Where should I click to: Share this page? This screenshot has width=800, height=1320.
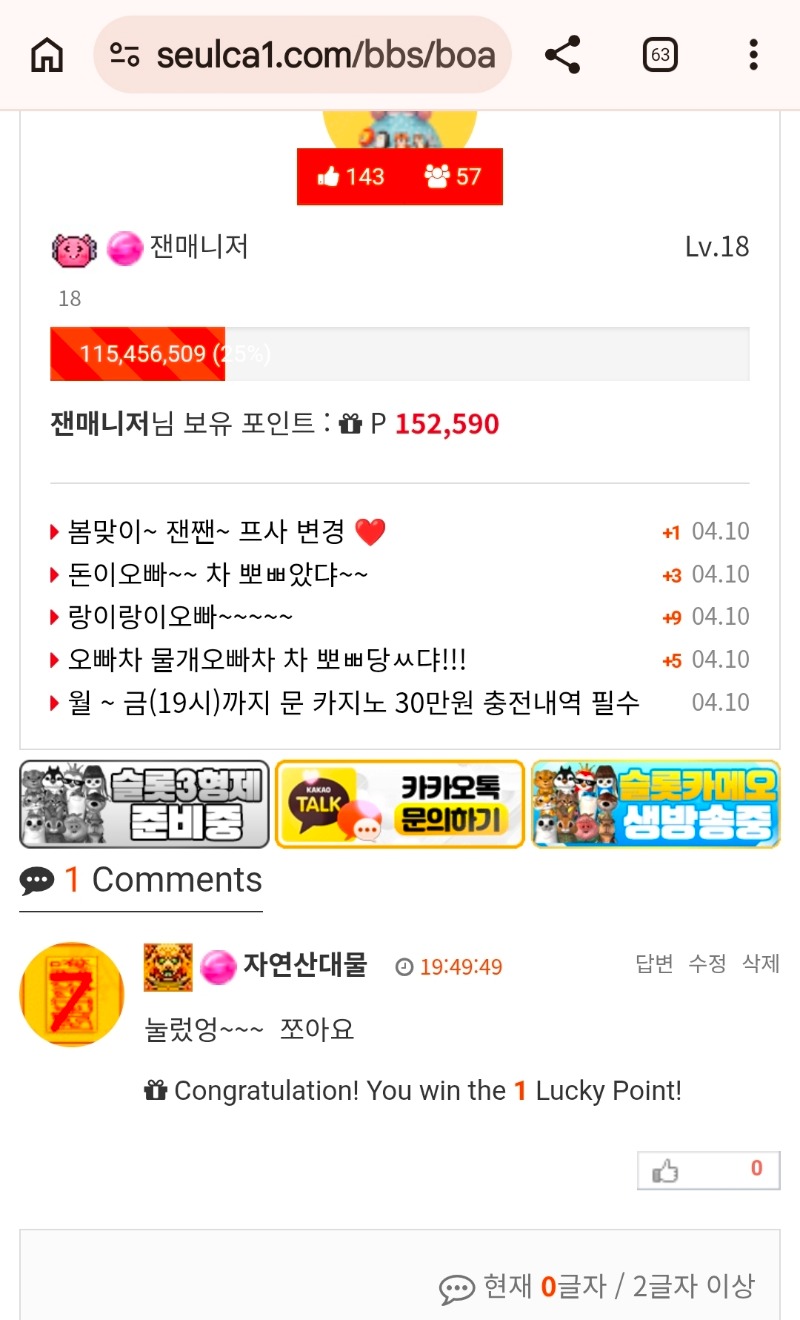[x=563, y=55]
